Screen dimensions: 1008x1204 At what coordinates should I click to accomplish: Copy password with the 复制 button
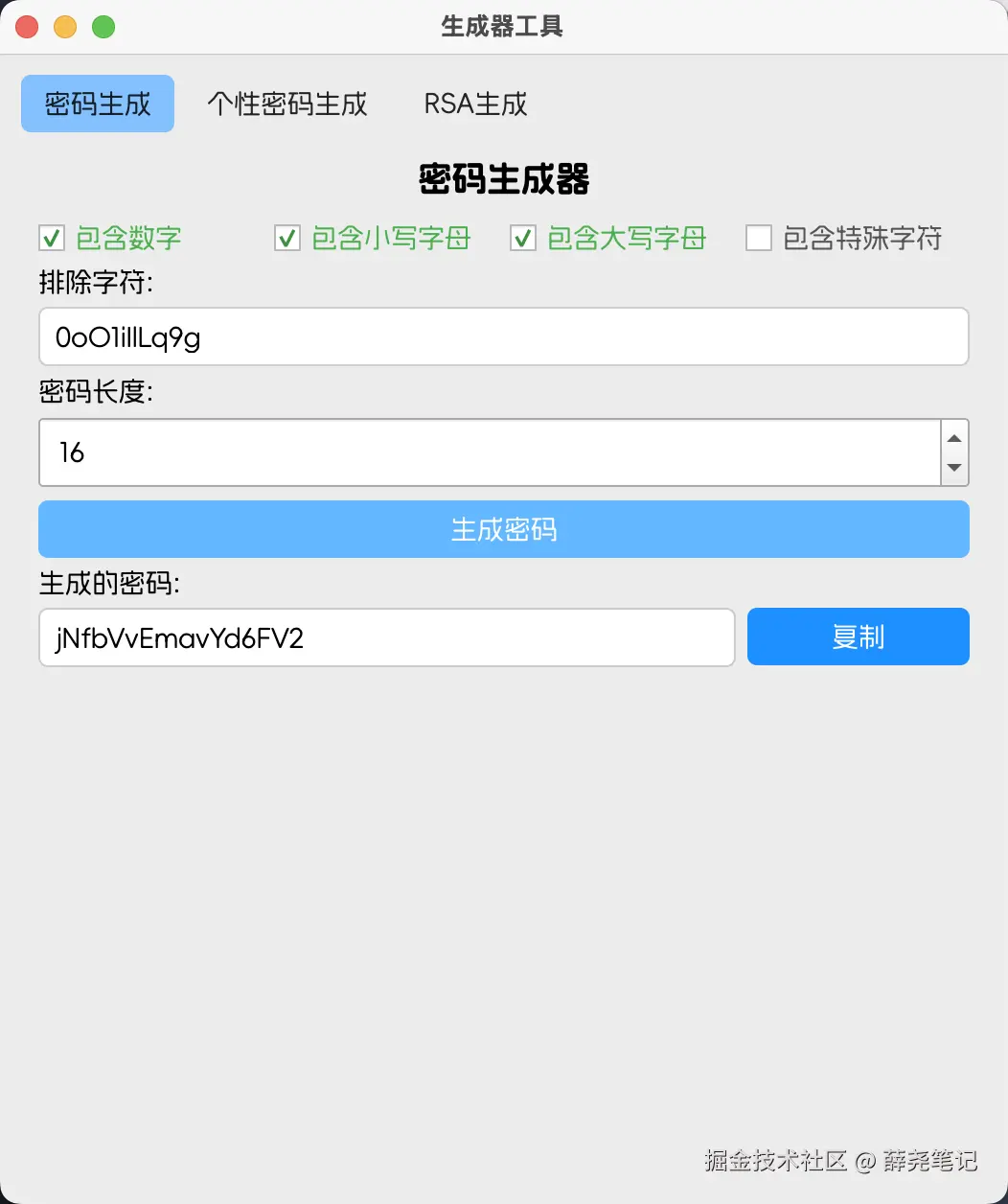[x=858, y=637]
